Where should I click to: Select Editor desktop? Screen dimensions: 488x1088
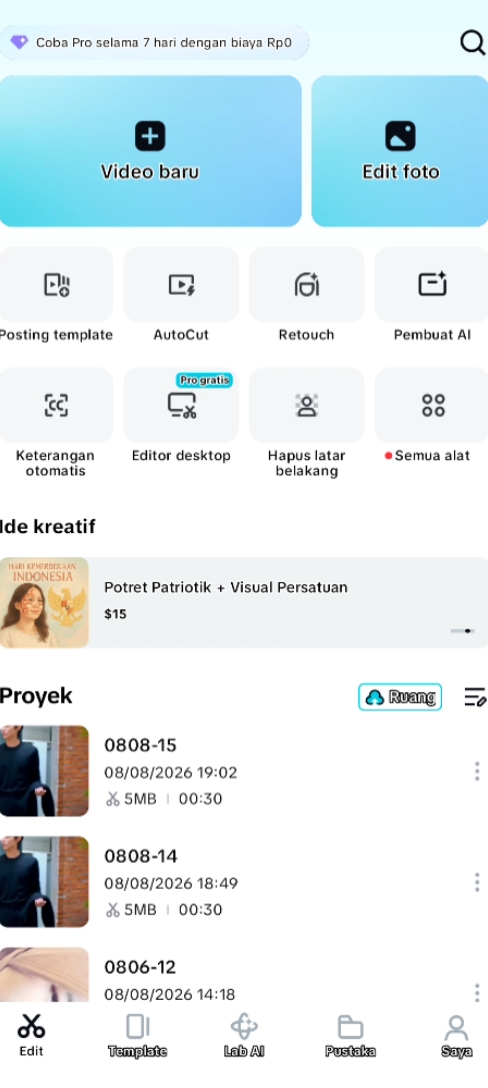coord(181,417)
